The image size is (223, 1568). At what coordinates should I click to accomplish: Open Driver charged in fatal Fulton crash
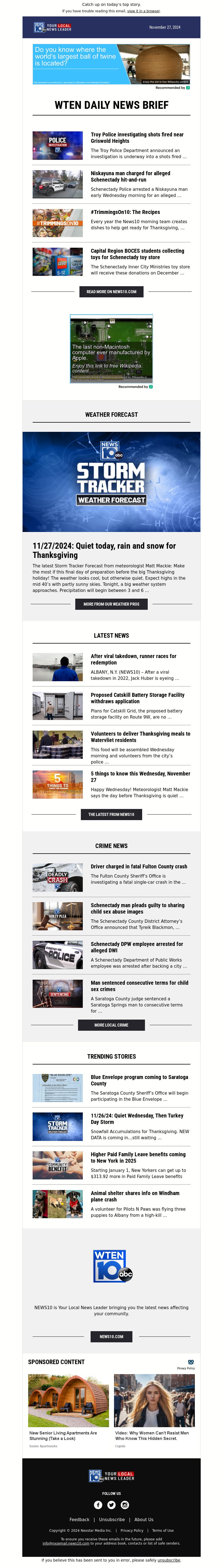[x=139, y=866]
